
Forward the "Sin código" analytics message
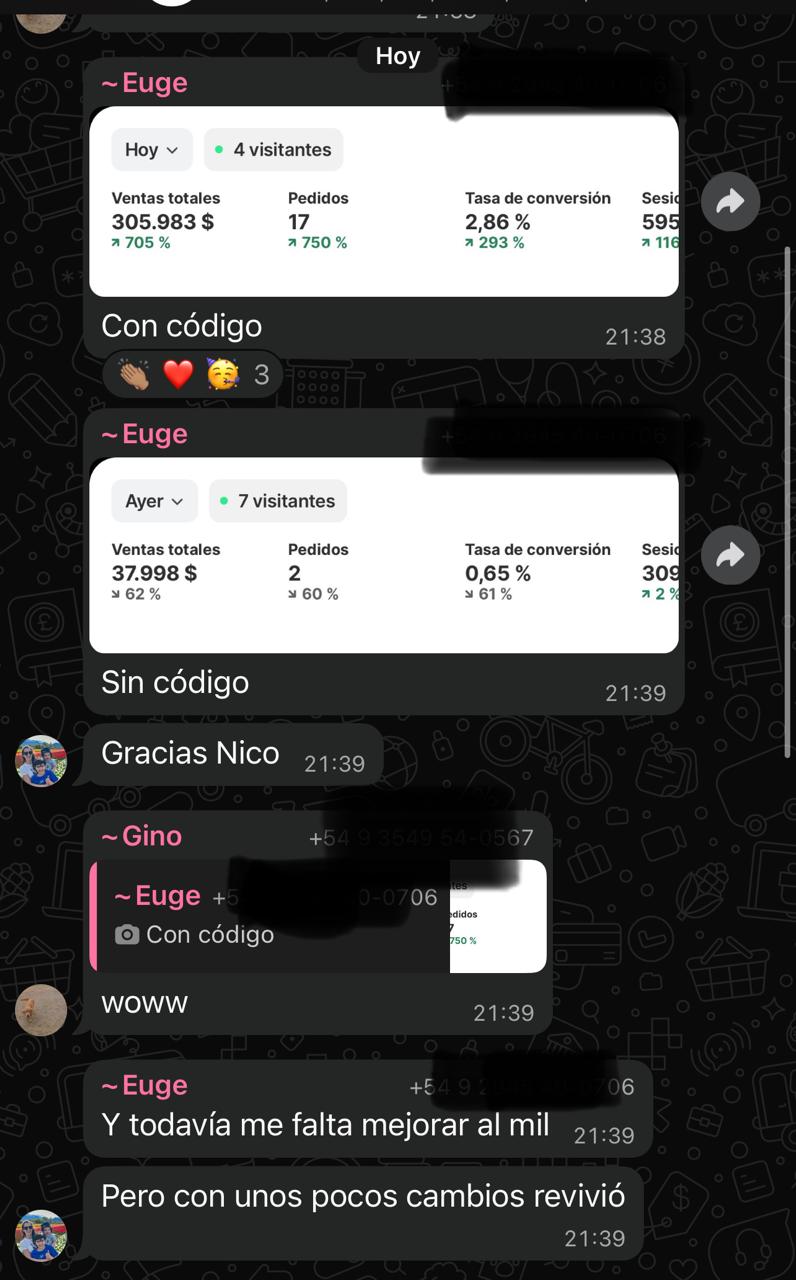[x=730, y=554]
